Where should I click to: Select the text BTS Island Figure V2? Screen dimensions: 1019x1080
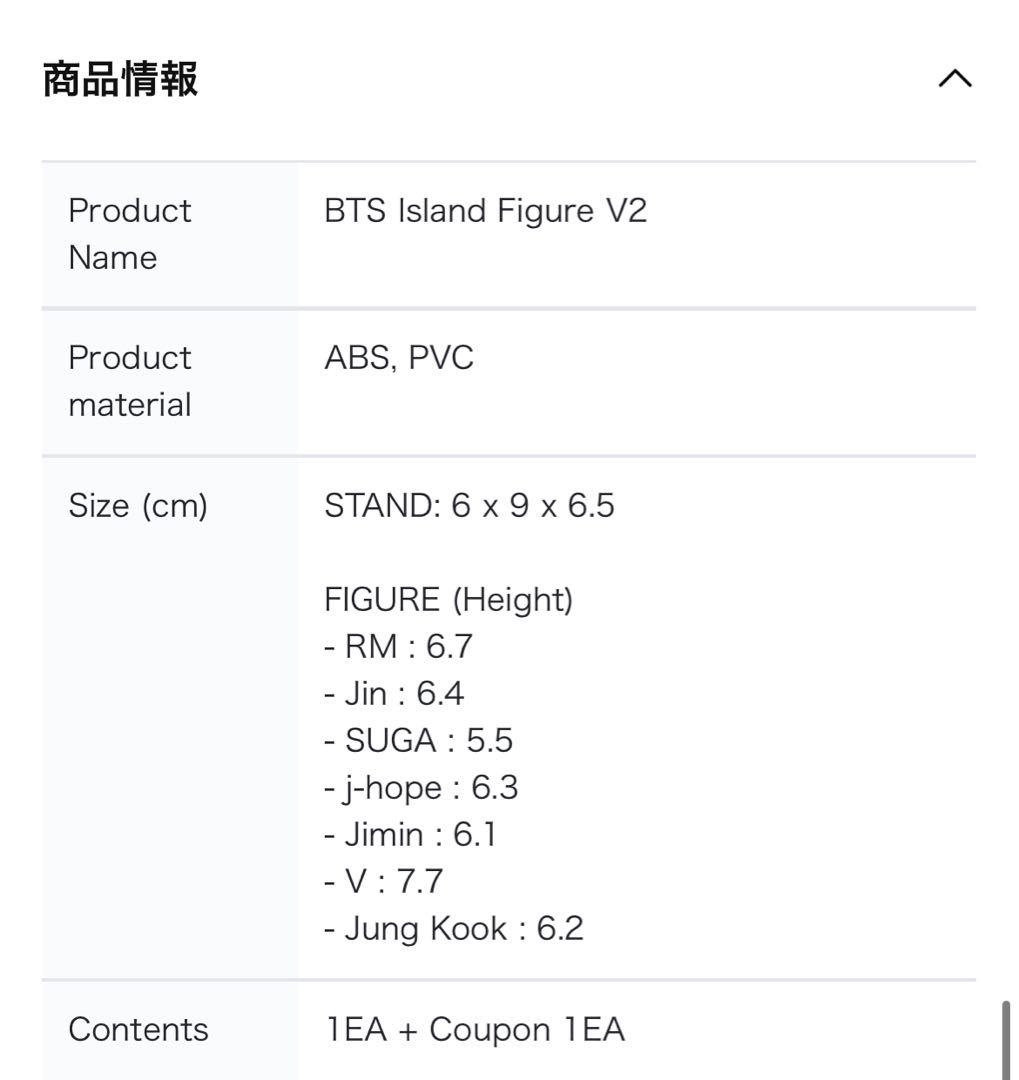486,211
